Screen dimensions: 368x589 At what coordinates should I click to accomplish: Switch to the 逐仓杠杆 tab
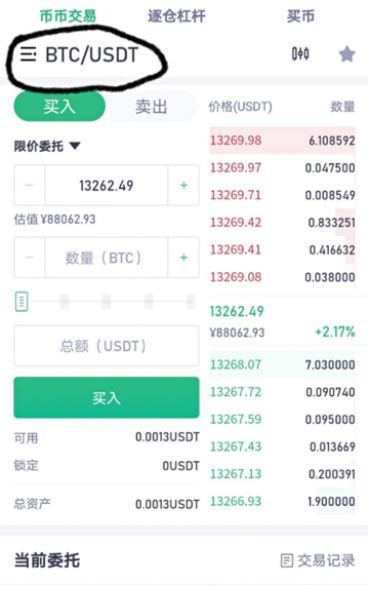(176, 16)
